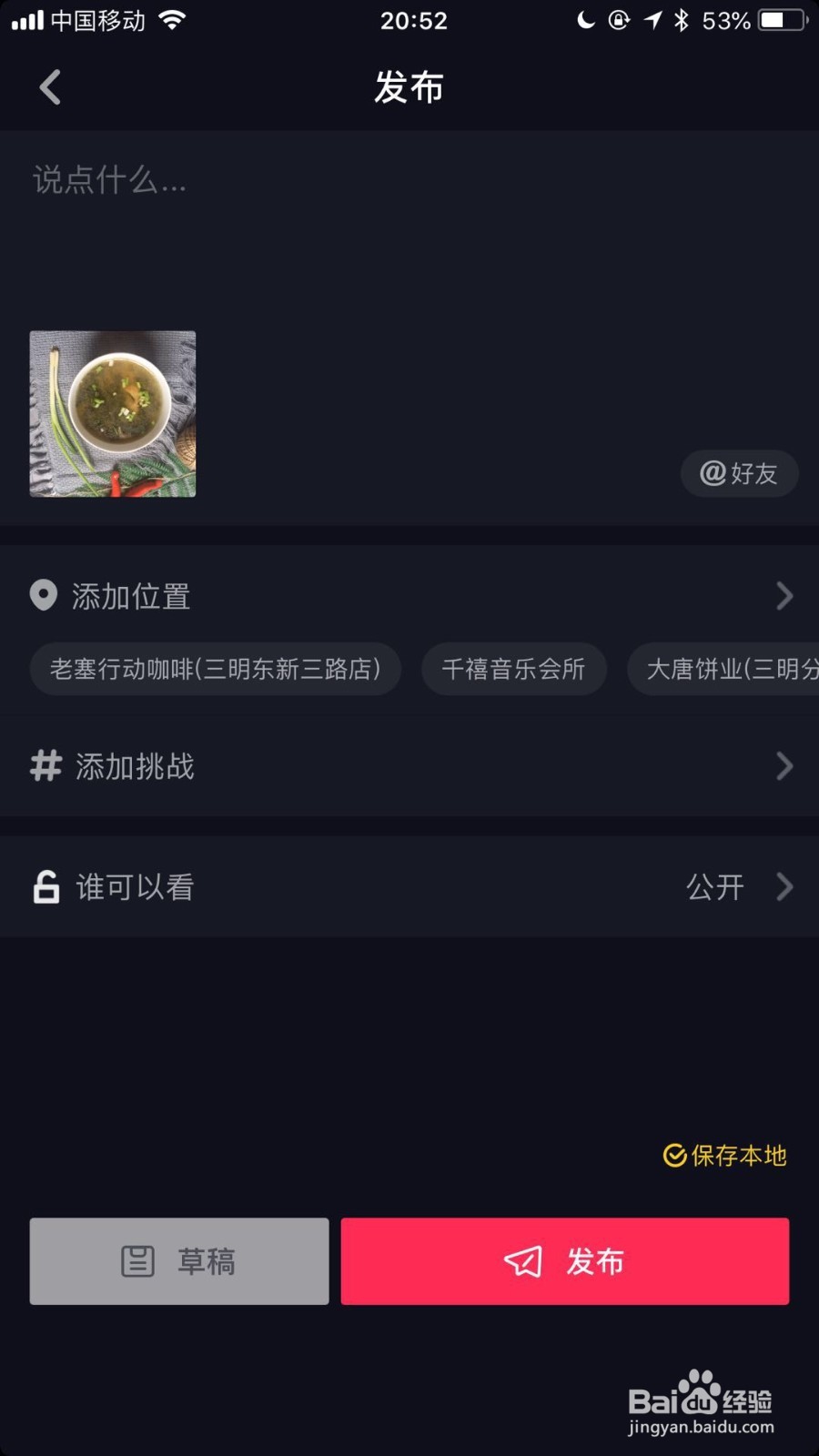Go back from the 发布 screen
The image size is (819, 1456).
coord(50,88)
